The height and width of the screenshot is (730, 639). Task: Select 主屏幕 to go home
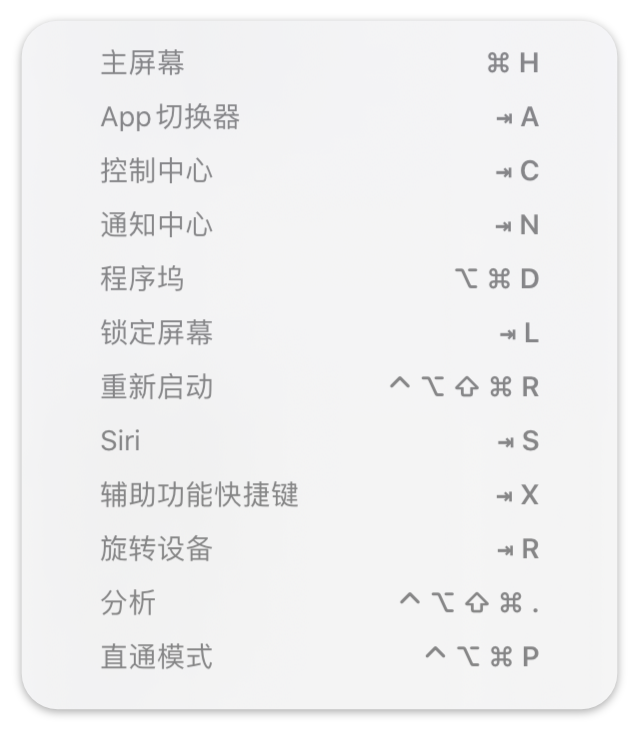point(143,64)
